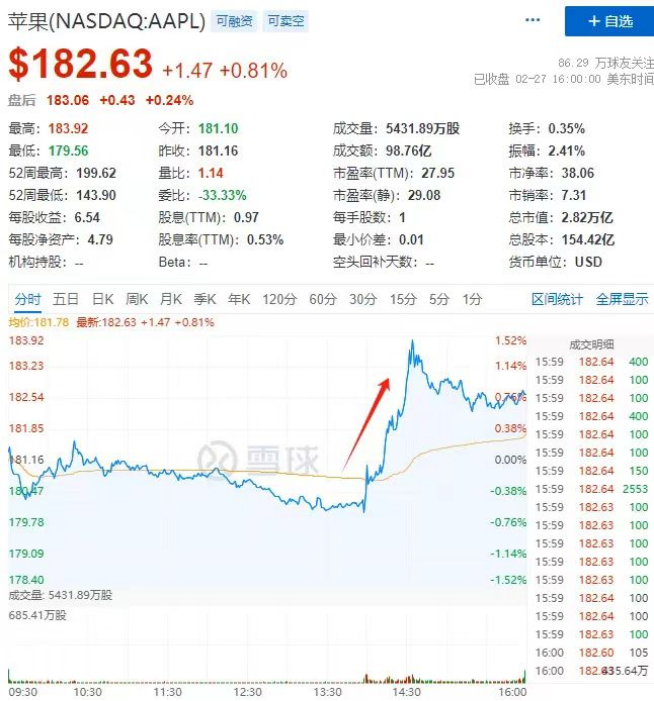This screenshot has width=654, height=701.
Task: Choose the 15分 interval tab
Action: 403,299
